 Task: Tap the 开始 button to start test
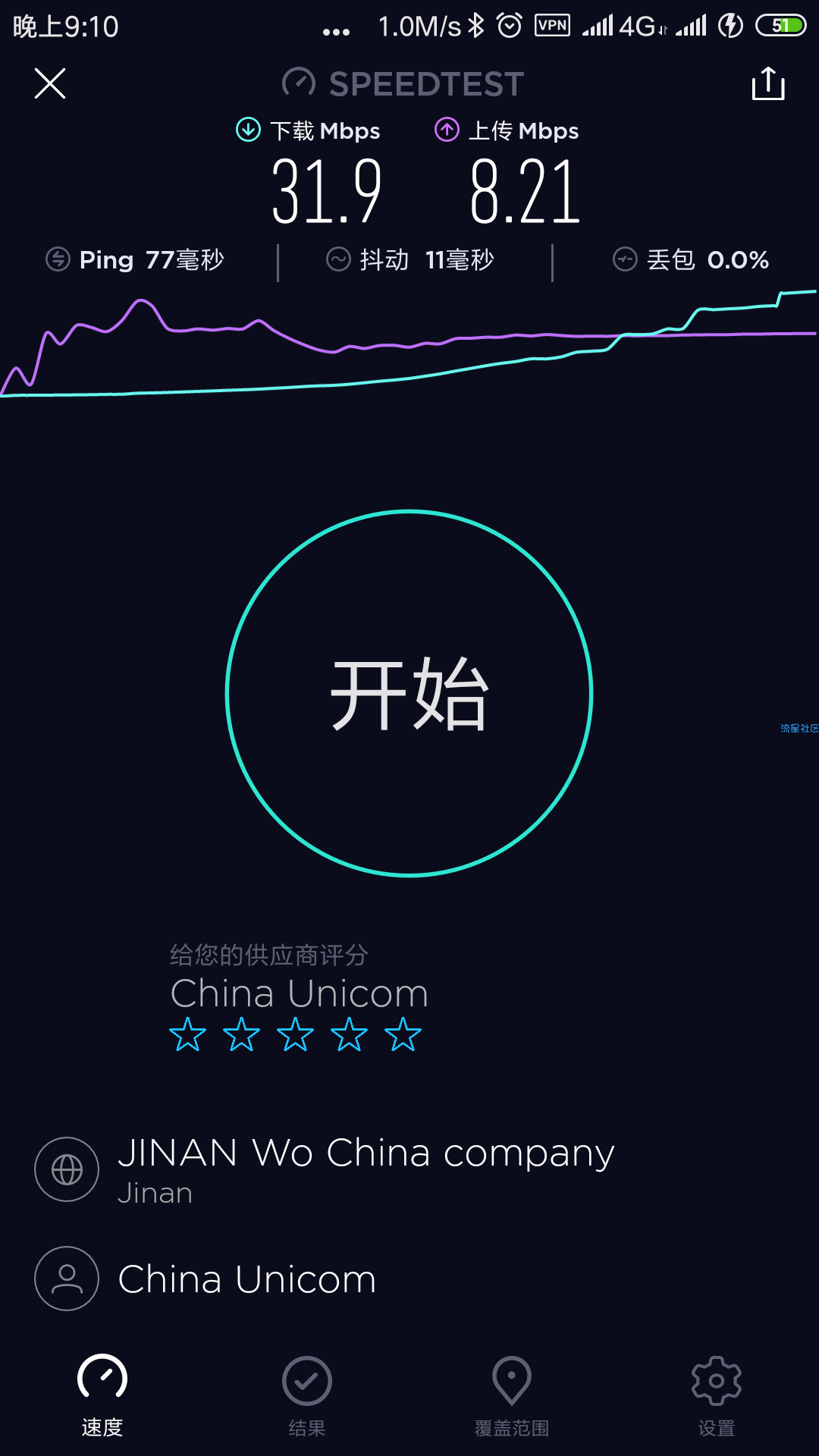coord(409,694)
